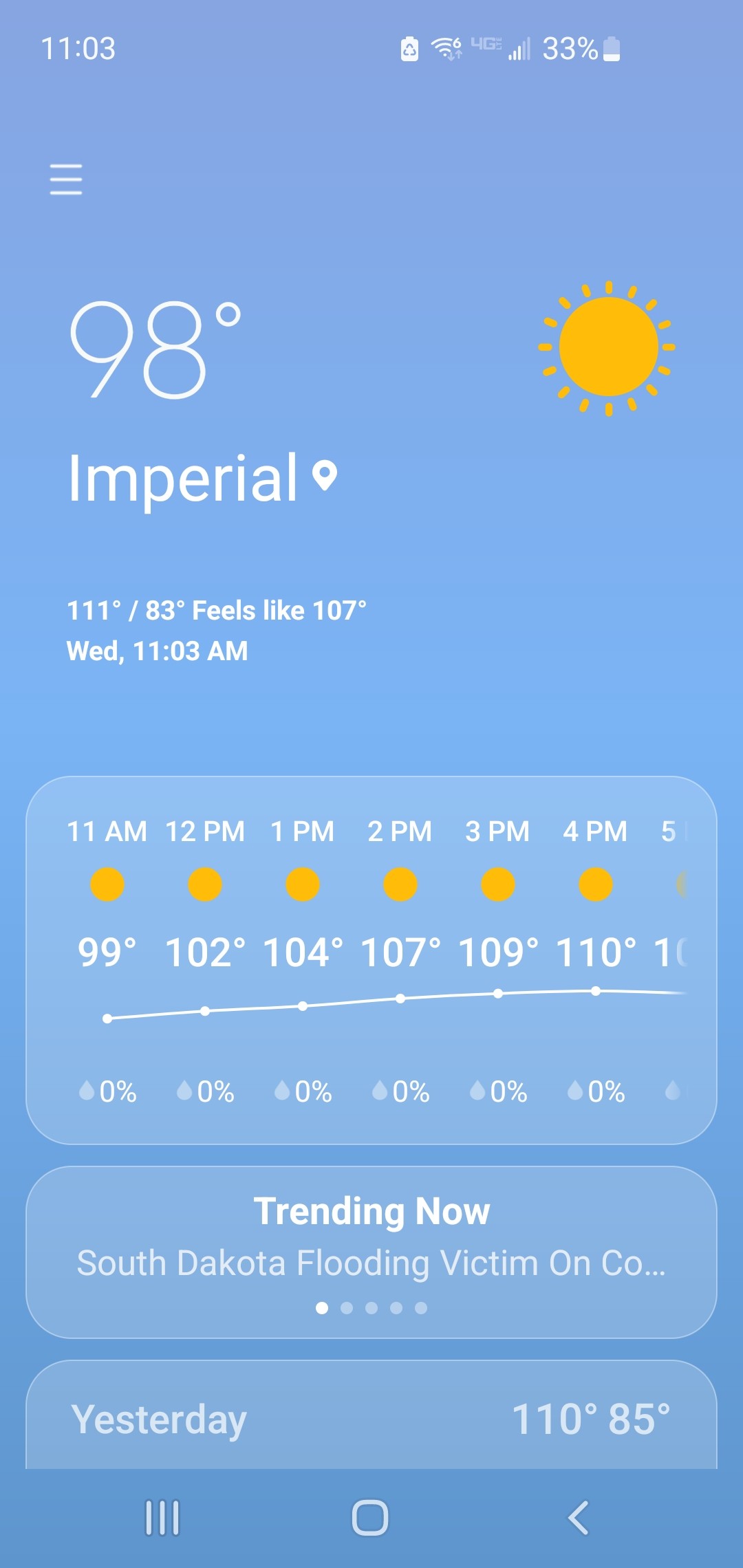This screenshot has width=743, height=1568.
Task: Go back with the system back button
Action: 579,1517
